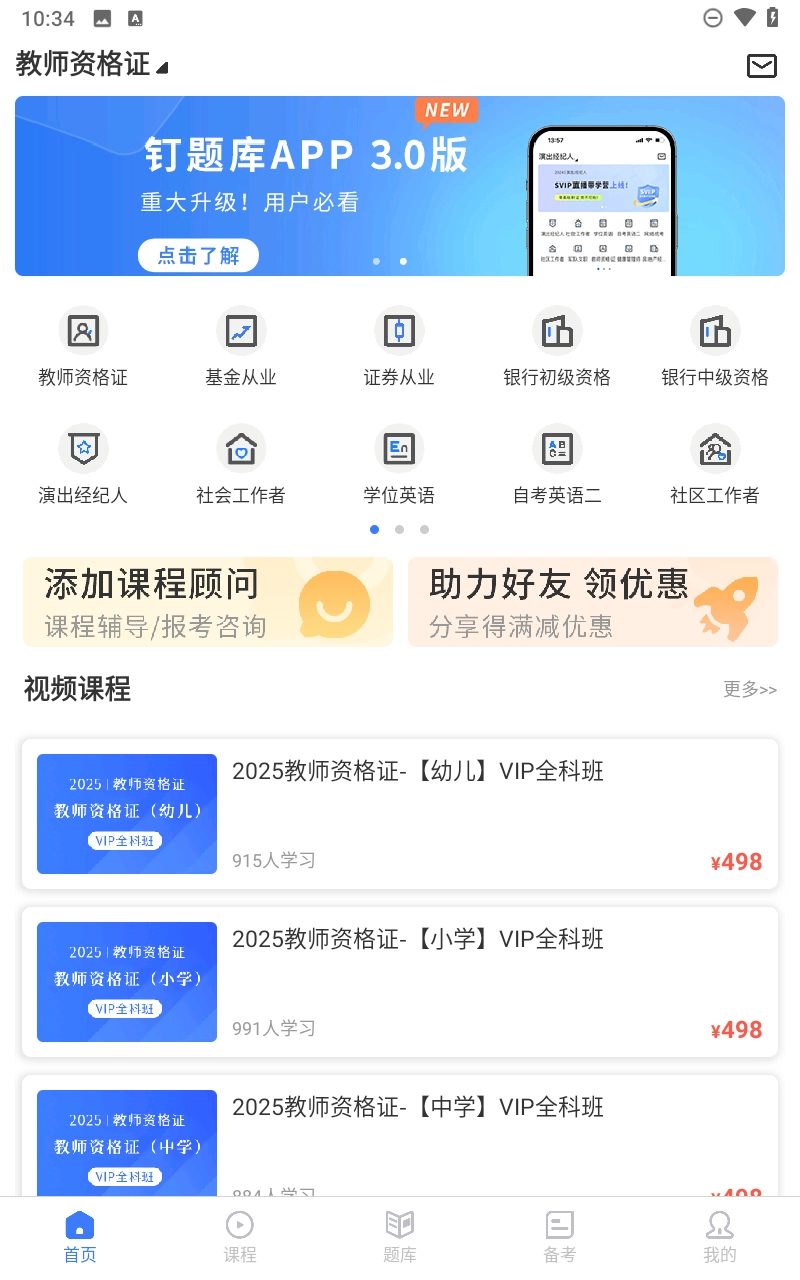The width and height of the screenshot is (800, 1280).
Task: Open the 我的 profile tab
Action: coord(720,1234)
